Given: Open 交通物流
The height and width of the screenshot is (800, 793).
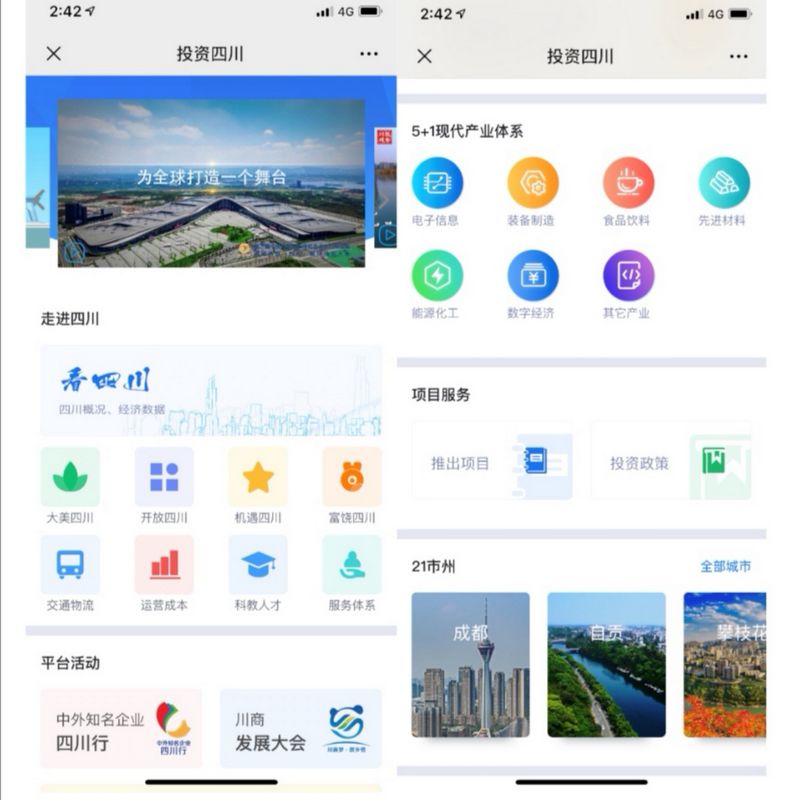Looking at the screenshot, I should tap(70, 573).
